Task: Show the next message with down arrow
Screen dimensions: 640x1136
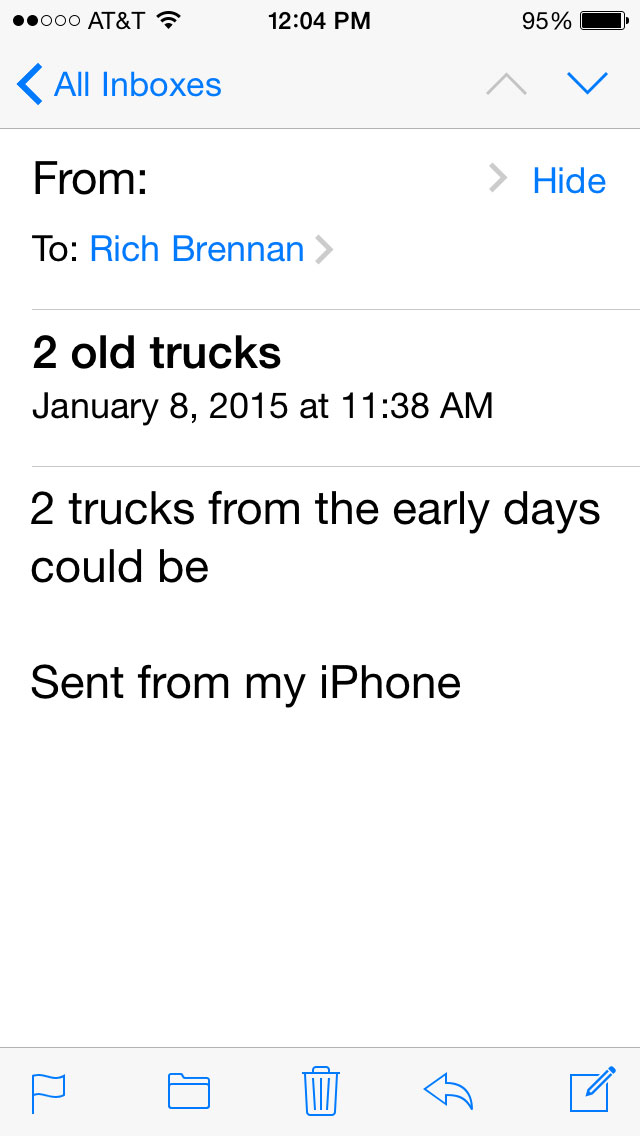Action: point(587,85)
